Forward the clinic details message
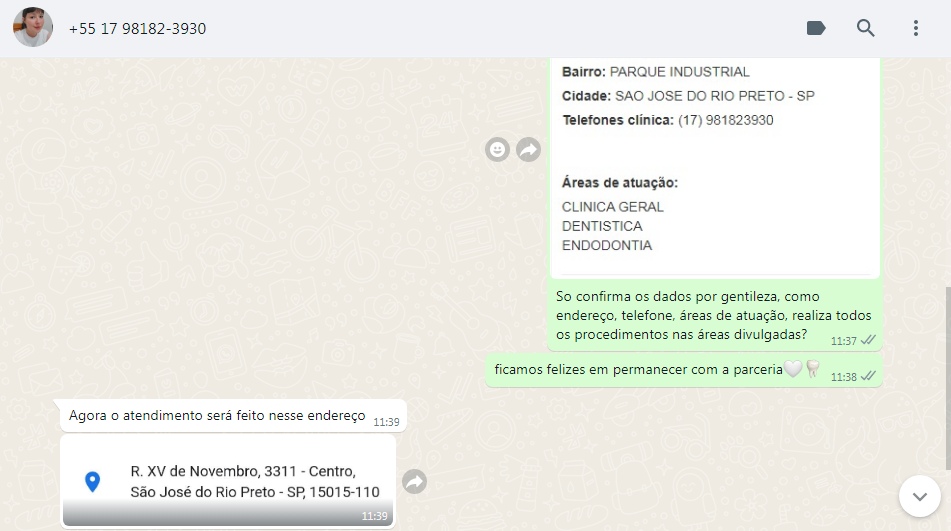The width and height of the screenshot is (951, 531). (528, 150)
